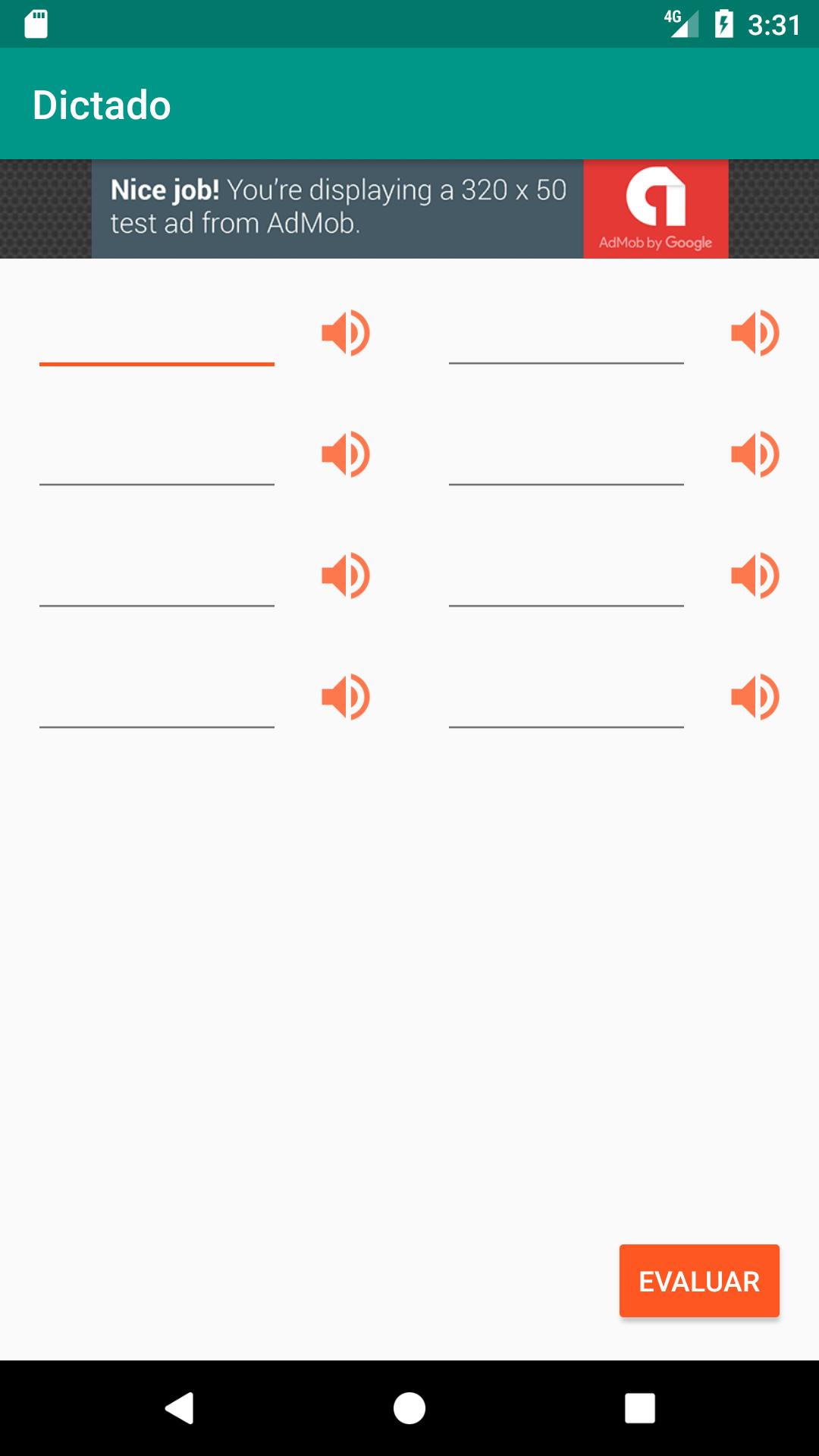Go to the home screen via navigation bar
This screenshot has width=819, height=1456.
pos(409,1408)
